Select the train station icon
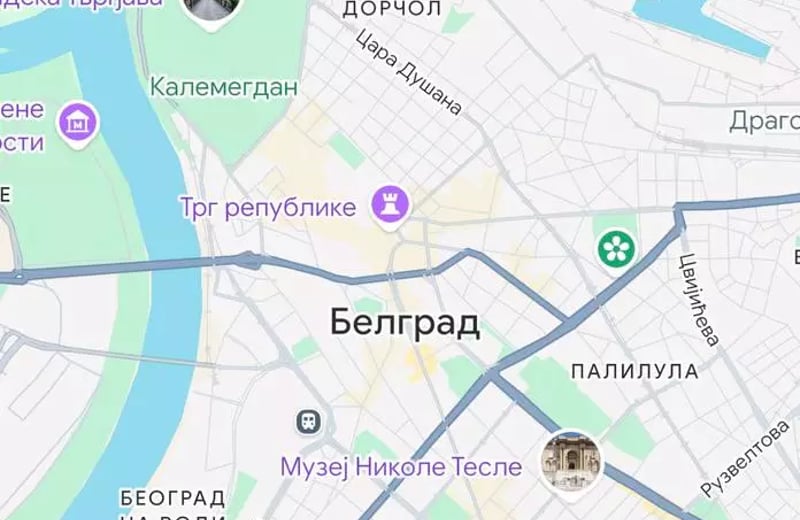The image size is (800, 520). (310, 421)
